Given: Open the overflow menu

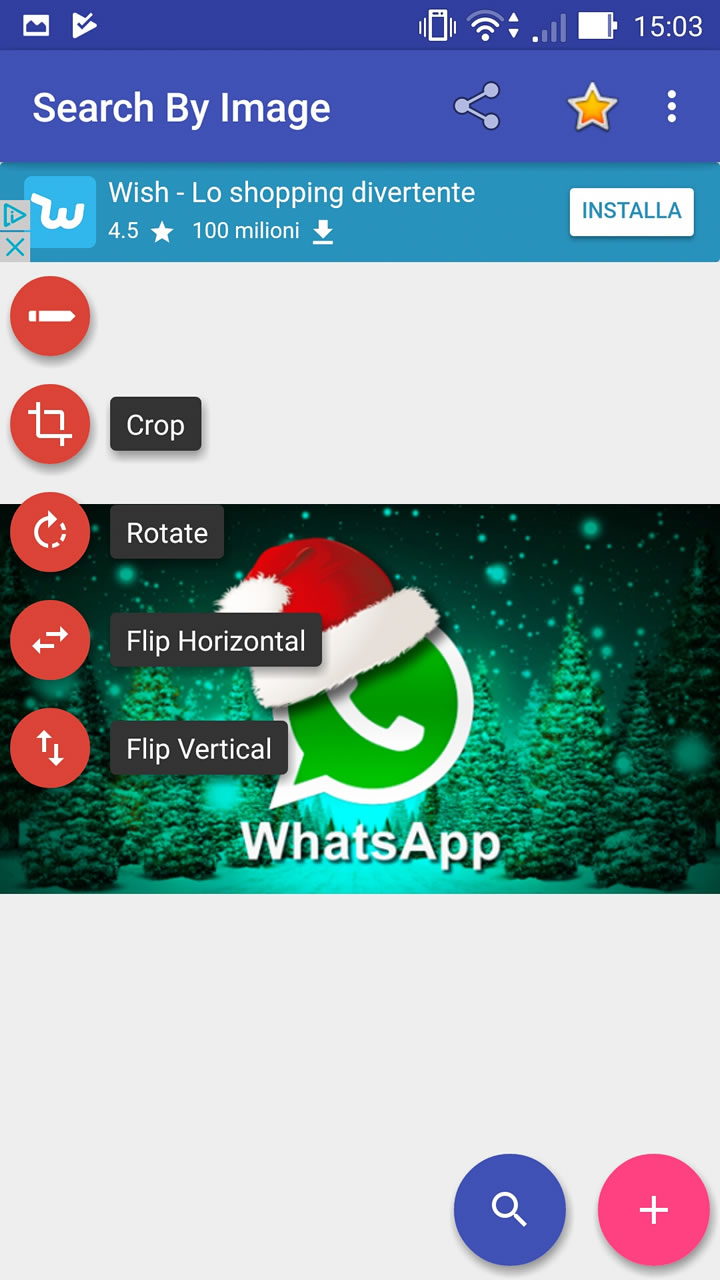Looking at the screenshot, I should tap(672, 107).
